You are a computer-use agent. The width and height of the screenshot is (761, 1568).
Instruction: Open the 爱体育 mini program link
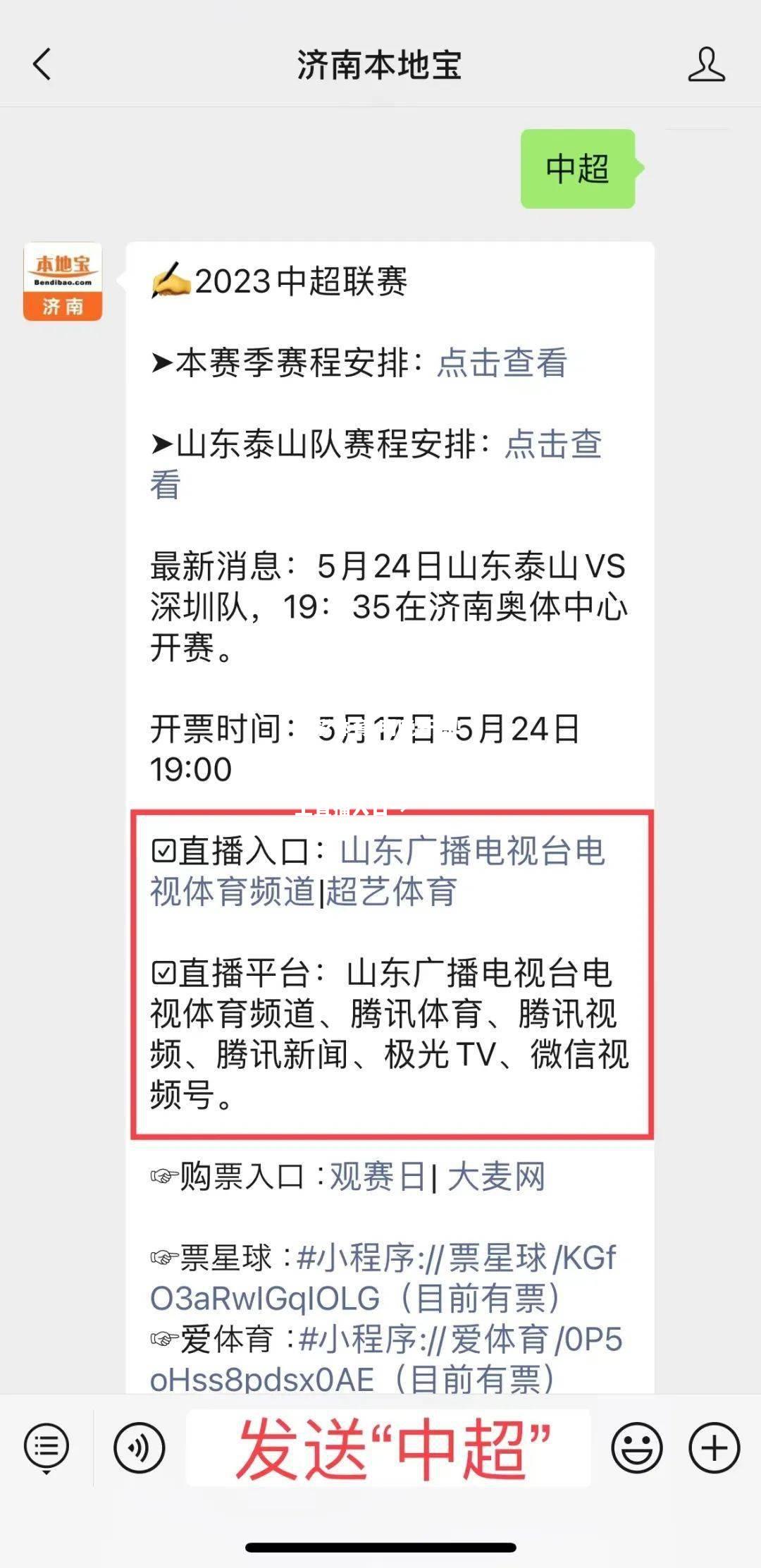[386, 1359]
